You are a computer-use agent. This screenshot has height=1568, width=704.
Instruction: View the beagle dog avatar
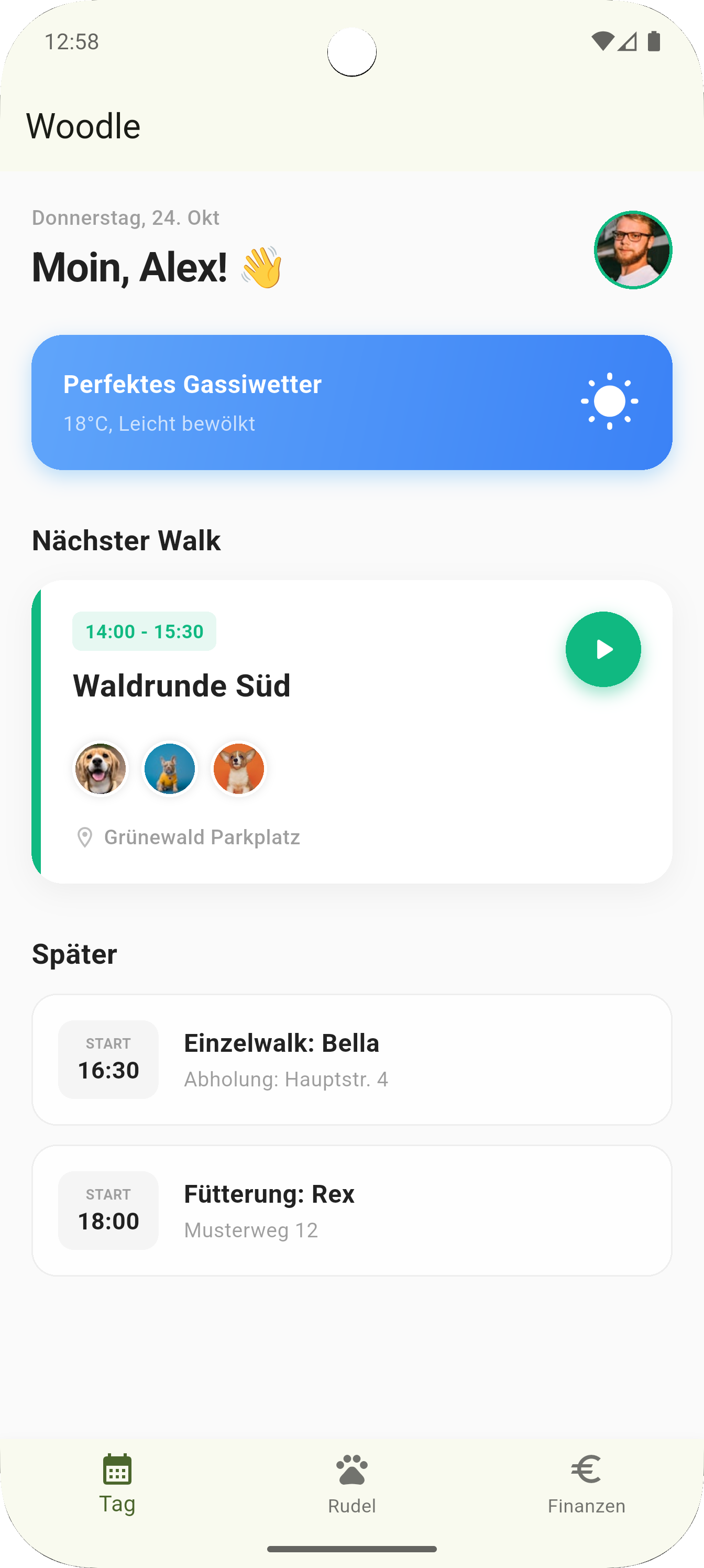(101, 769)
